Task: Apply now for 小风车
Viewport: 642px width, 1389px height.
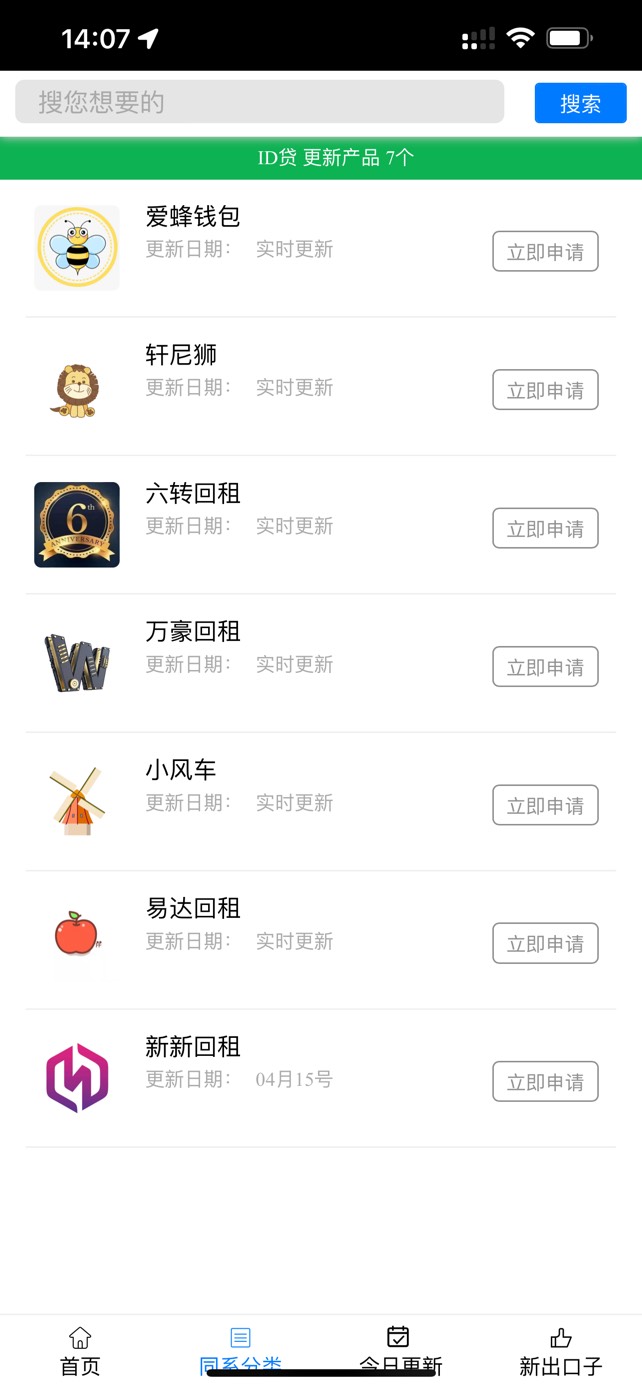Action: tap(545, 805)
